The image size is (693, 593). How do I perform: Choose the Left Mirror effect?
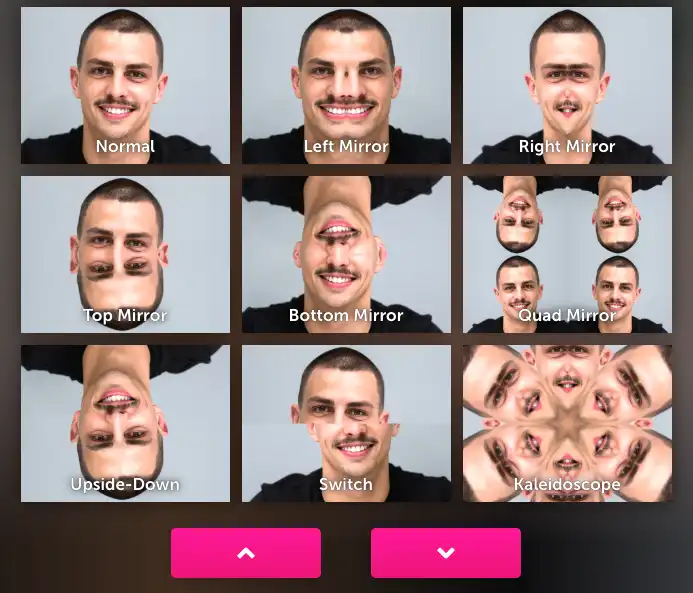[x=346, y=86]
